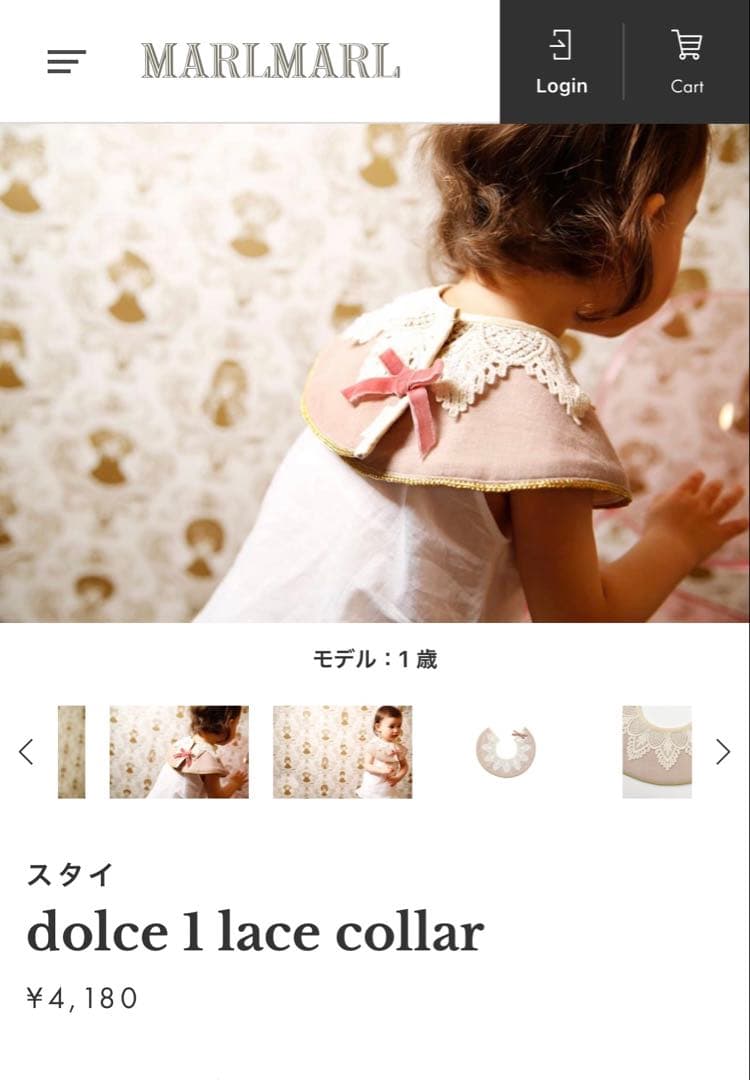Image resolution: width=750 pixels, height=1080 pixels.
Task: Select thumbnail of baby facing sideways
Action: (x=342, y=751)
